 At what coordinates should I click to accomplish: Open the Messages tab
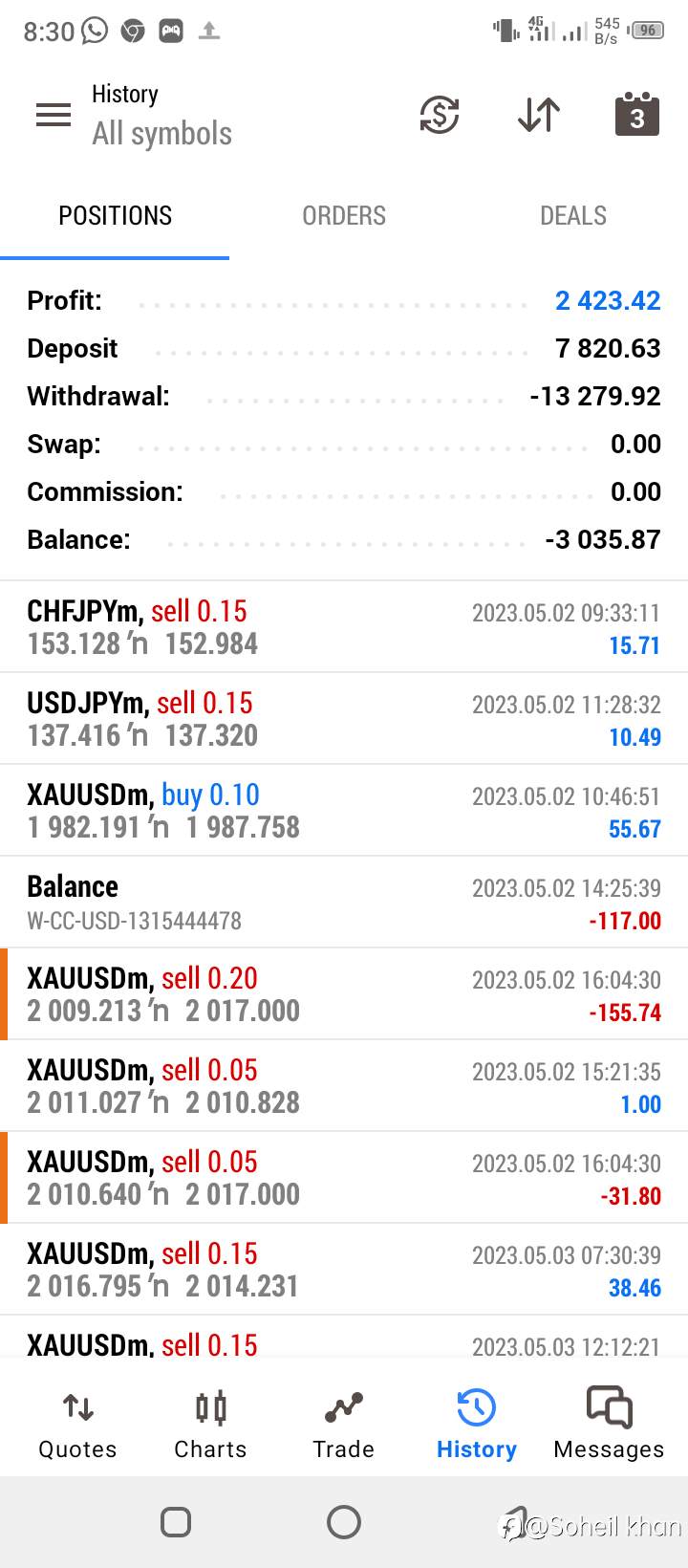[x=609, y=1425]
